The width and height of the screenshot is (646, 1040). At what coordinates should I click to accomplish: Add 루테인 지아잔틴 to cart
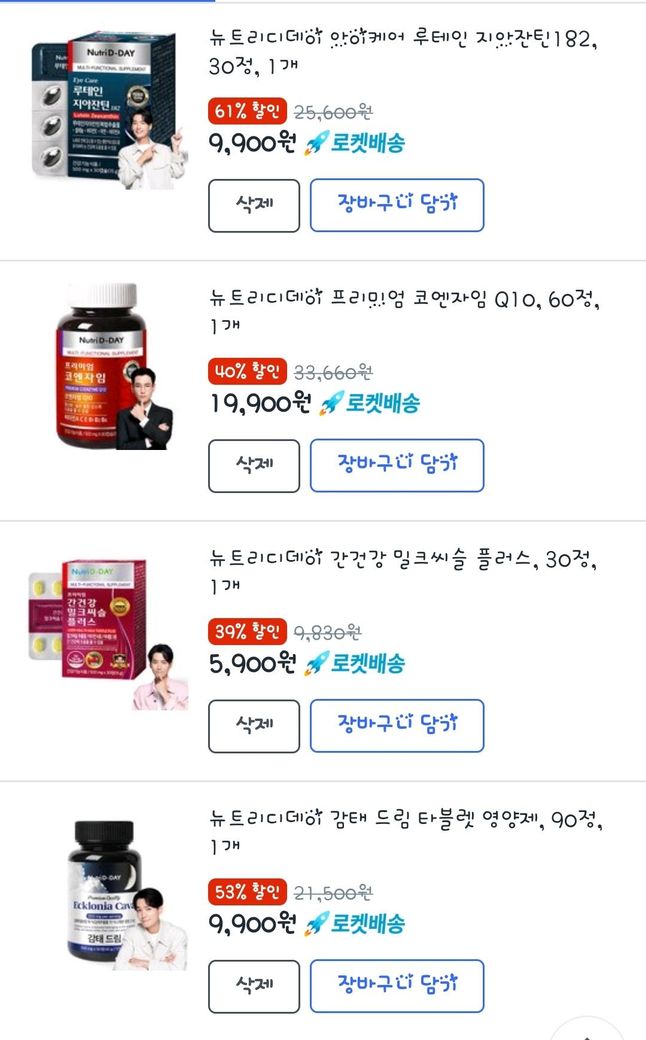click(396, 205)
